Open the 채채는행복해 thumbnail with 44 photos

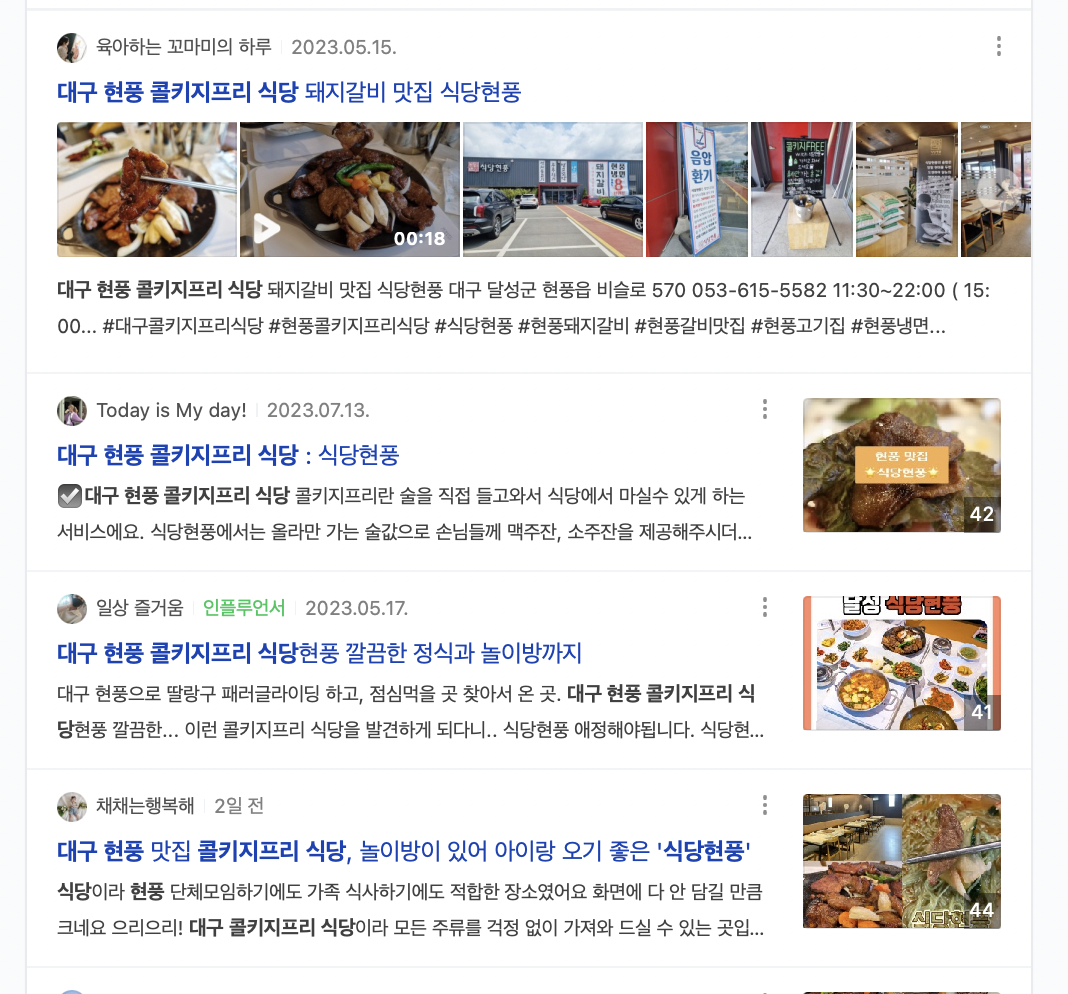point(901,861)
